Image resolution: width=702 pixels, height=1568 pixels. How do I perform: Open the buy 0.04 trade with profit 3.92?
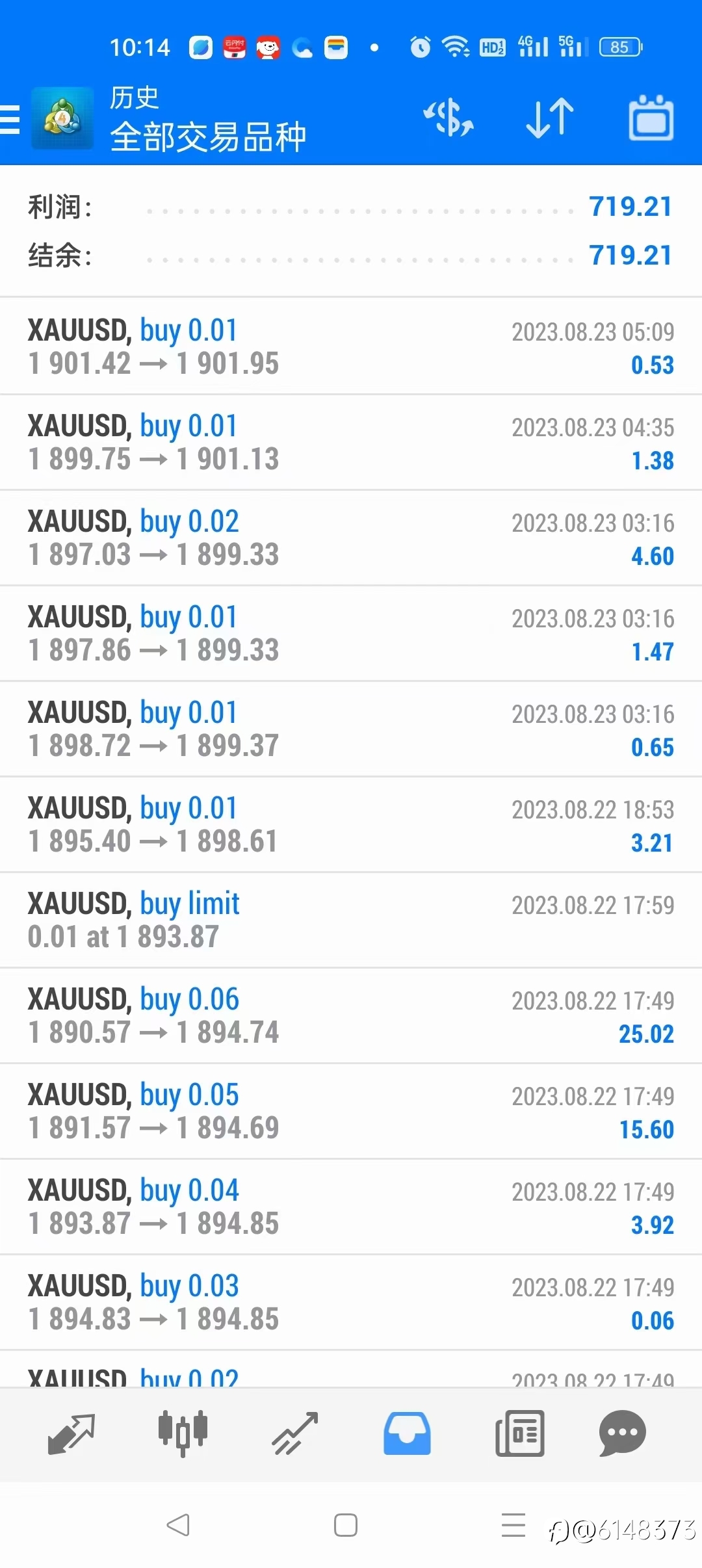click(x=351, y=1207)
